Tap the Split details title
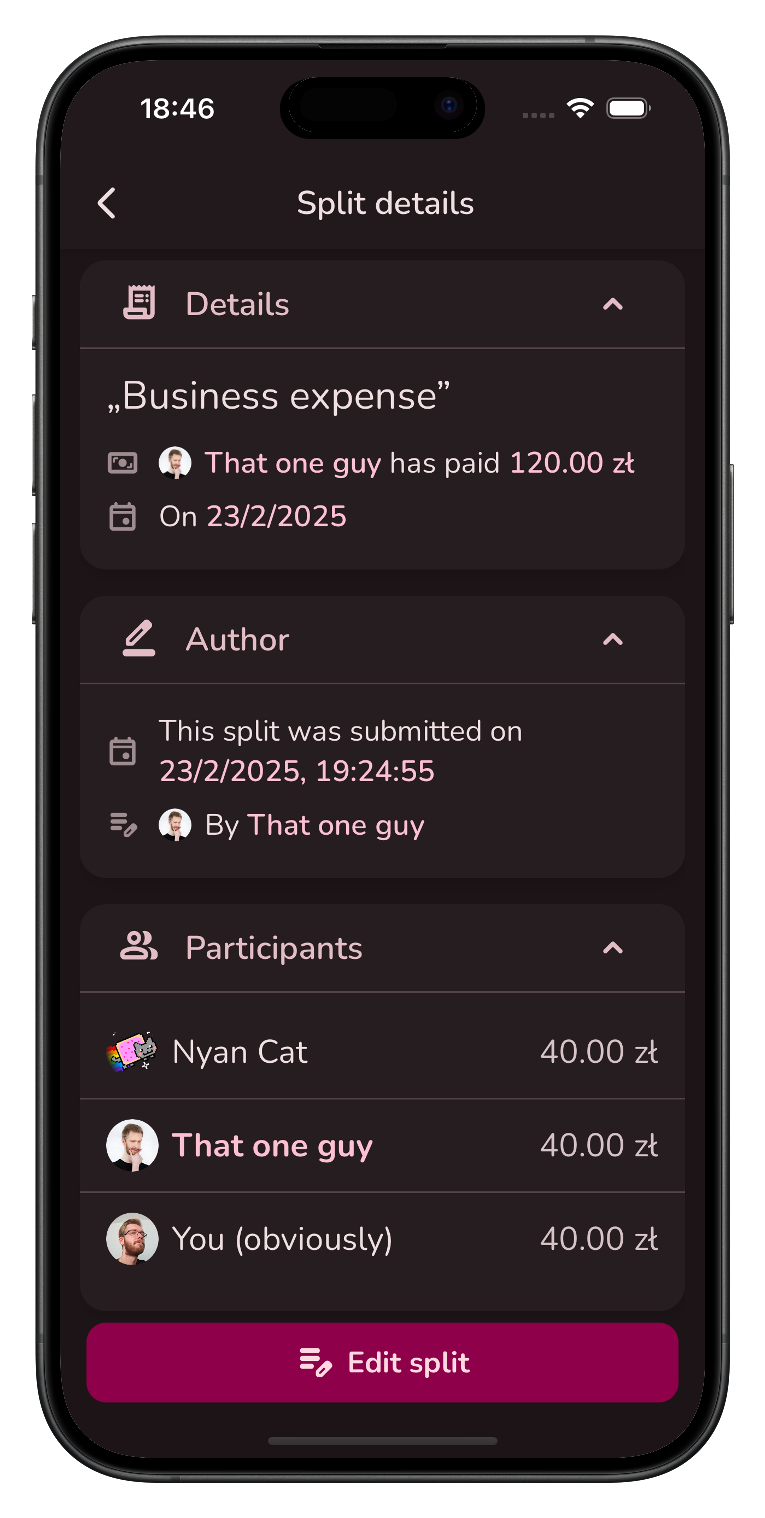 [385, 203]
